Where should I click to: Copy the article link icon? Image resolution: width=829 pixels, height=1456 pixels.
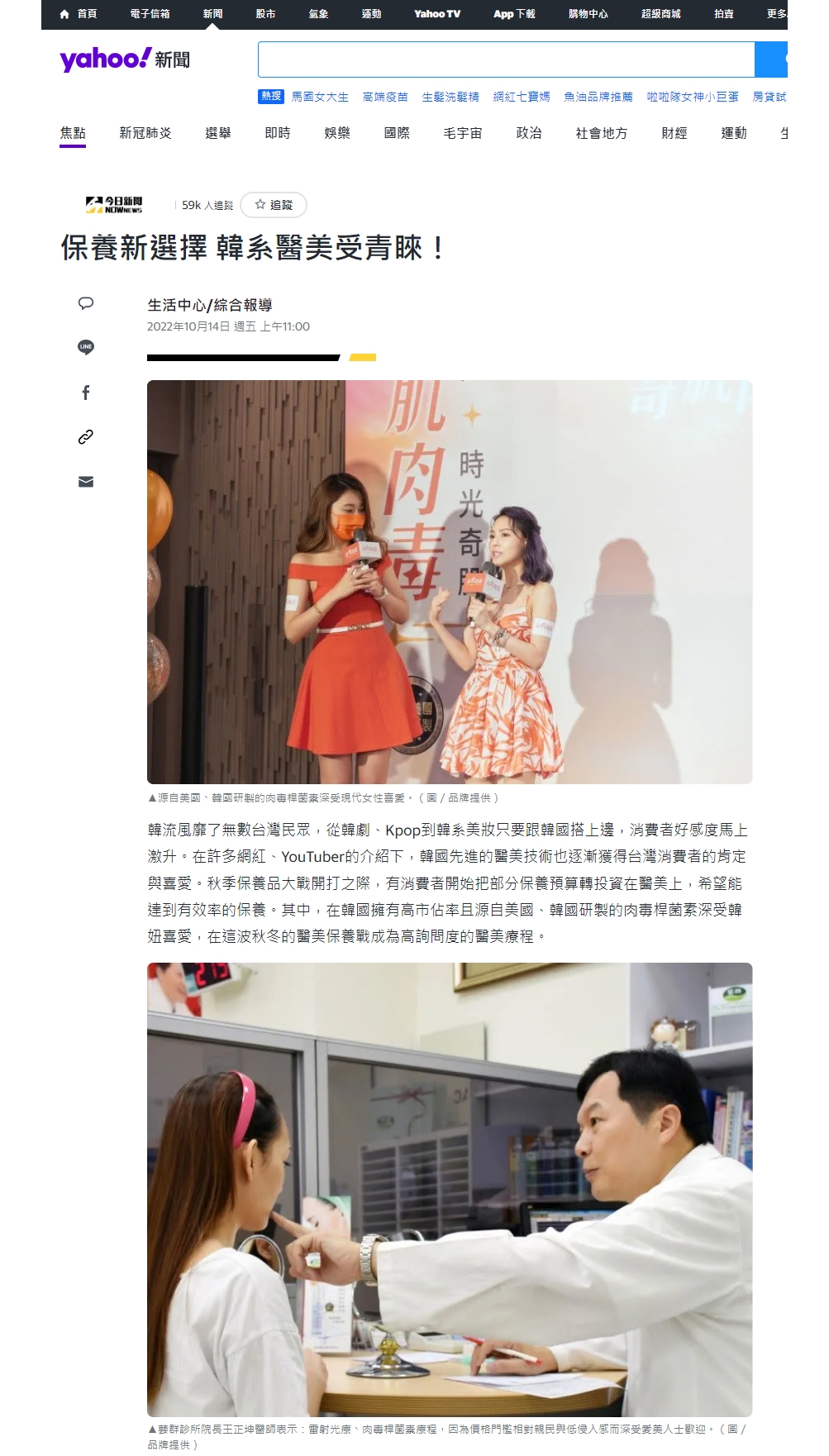click(x=86, y=437)
